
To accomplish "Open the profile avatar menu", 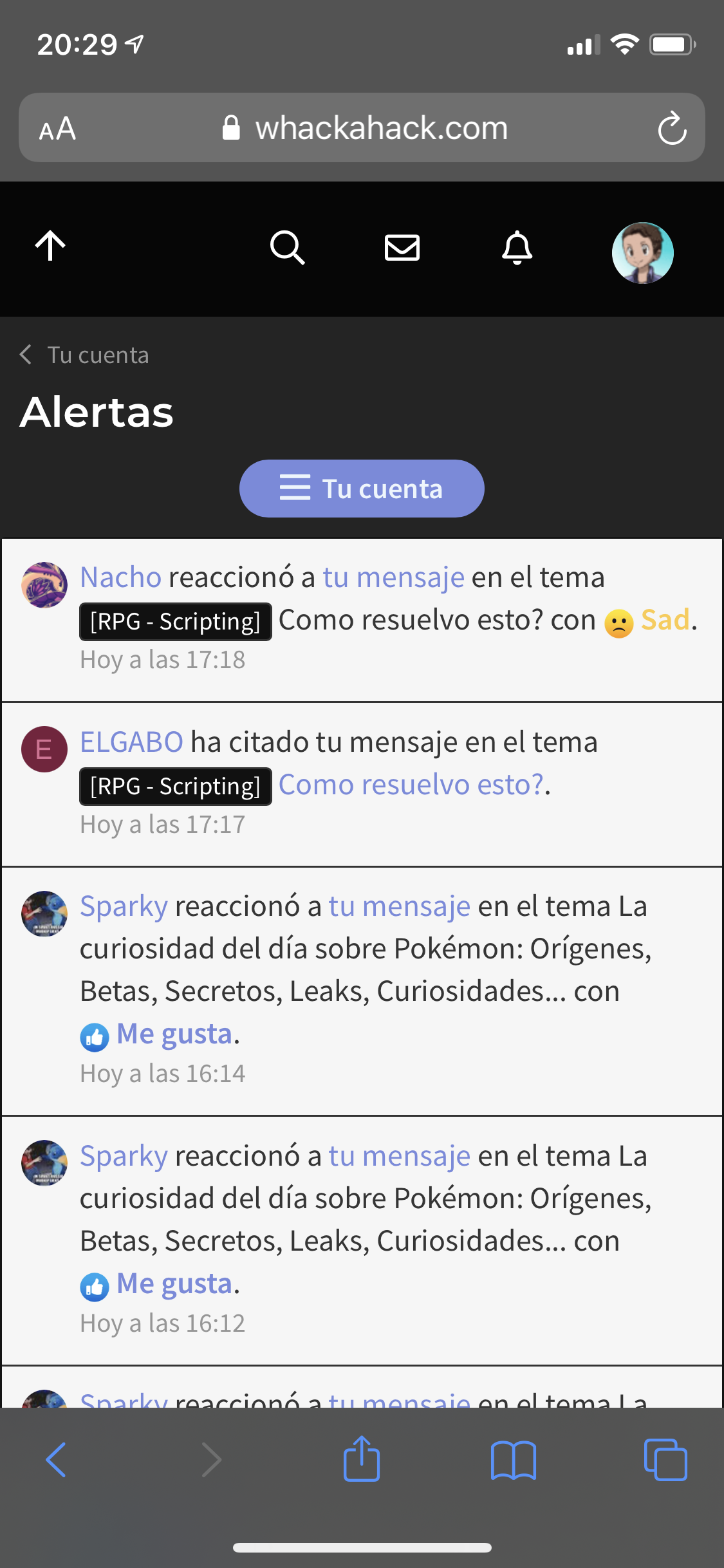I will [x=642, y=253].
